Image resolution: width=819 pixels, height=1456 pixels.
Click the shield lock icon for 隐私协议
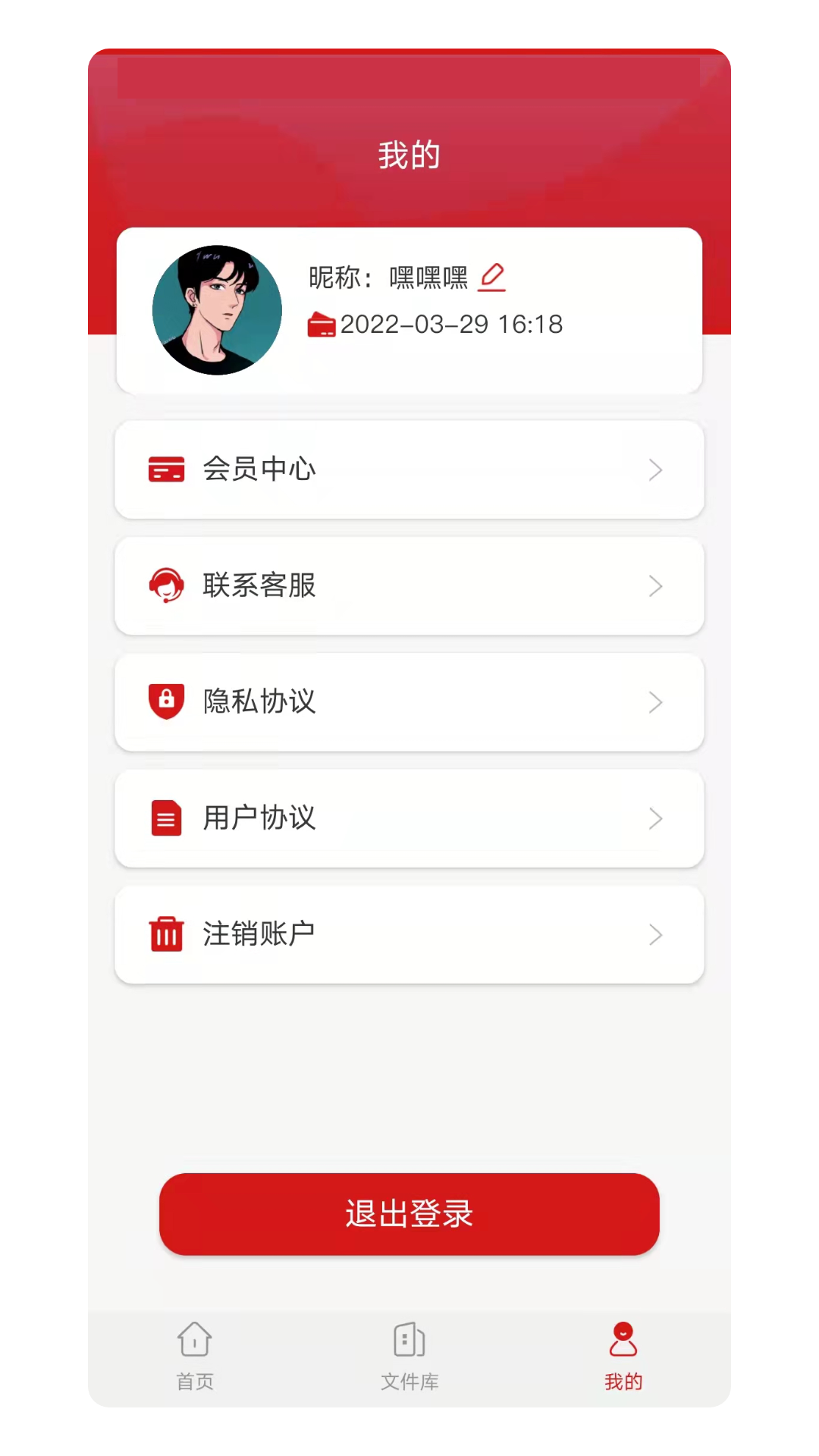(165, 702)
